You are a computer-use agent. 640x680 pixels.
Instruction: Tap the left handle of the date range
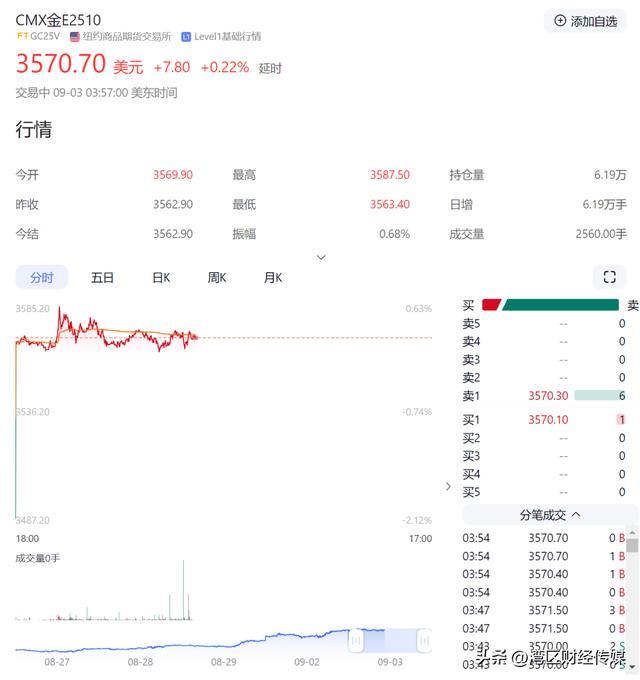355,641
